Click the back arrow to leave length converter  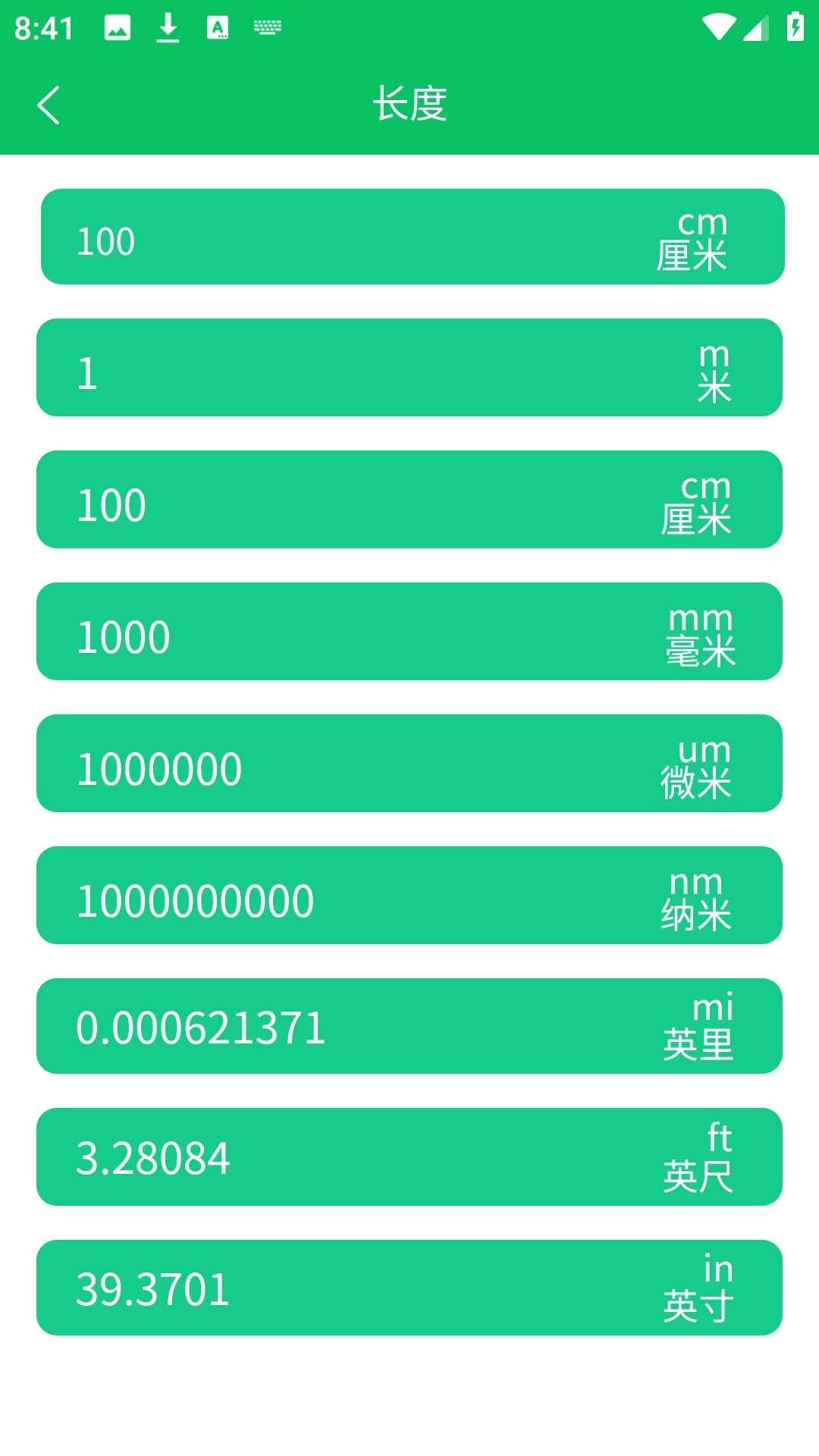coord(50,104)
